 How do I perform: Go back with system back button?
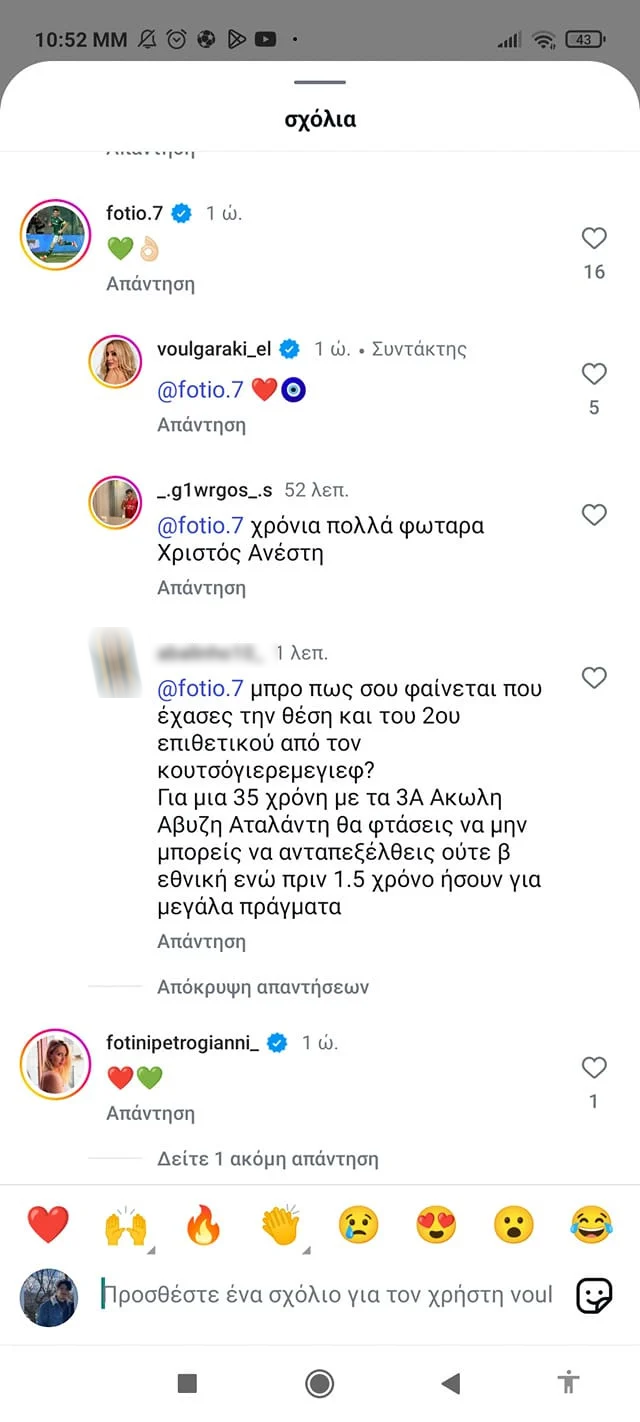(x=450, y=1383)
